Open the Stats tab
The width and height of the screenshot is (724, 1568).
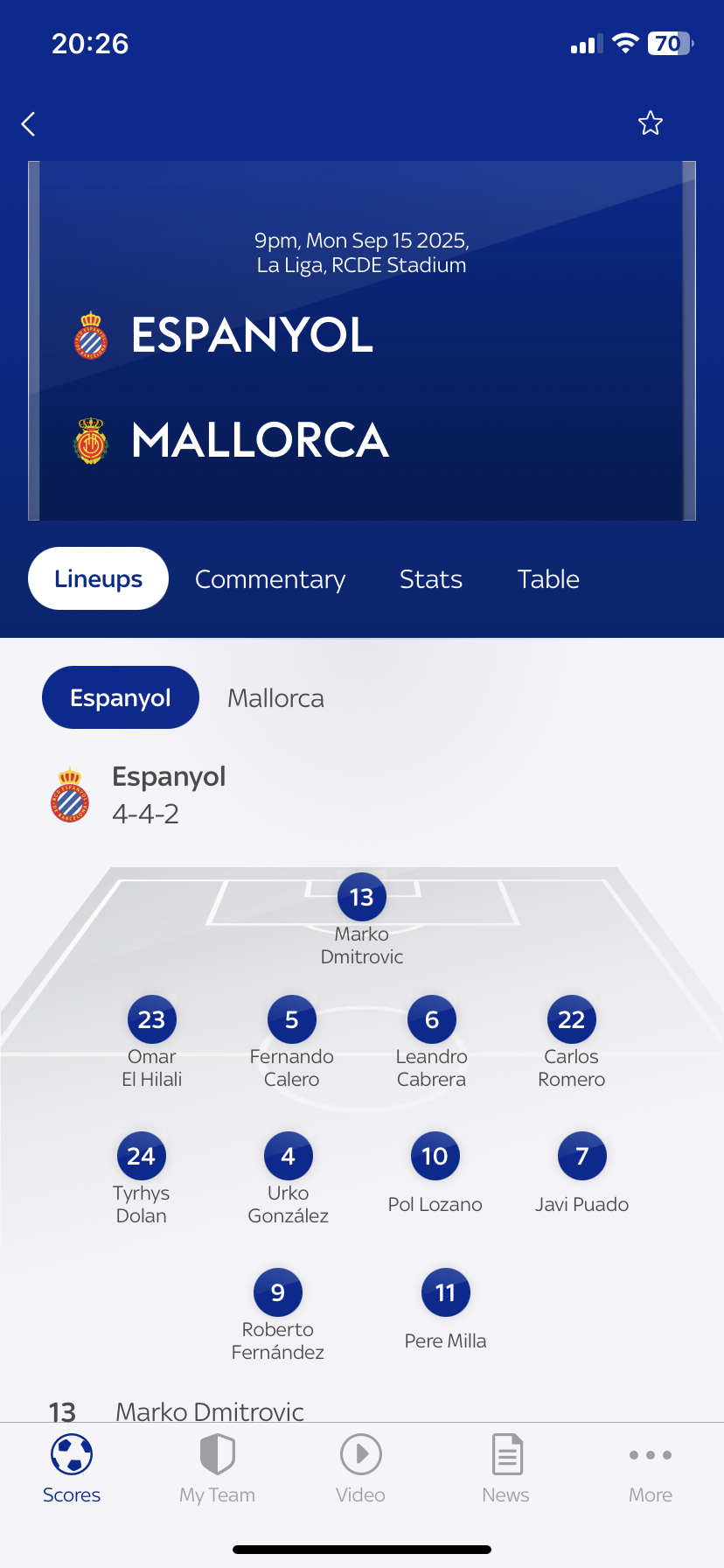click(x=431, y=579)
